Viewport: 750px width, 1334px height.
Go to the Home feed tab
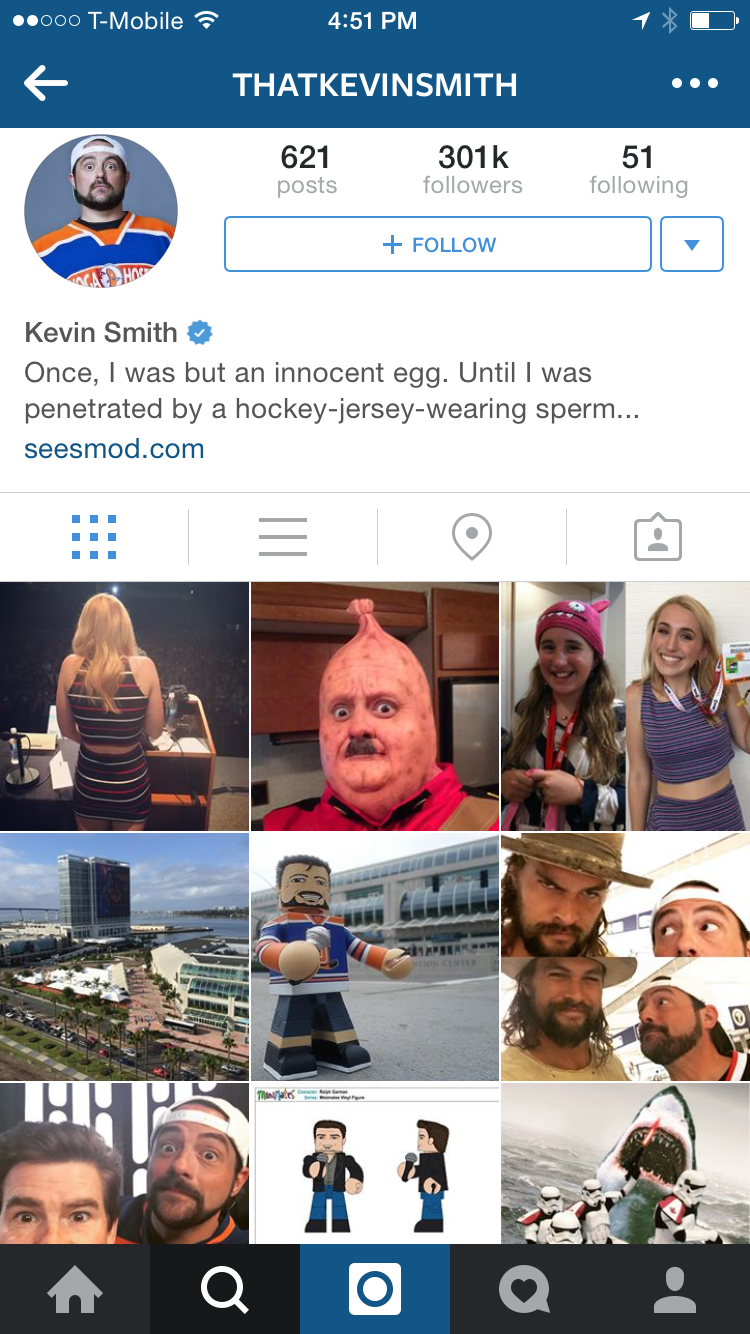(x=75, y=1289)
